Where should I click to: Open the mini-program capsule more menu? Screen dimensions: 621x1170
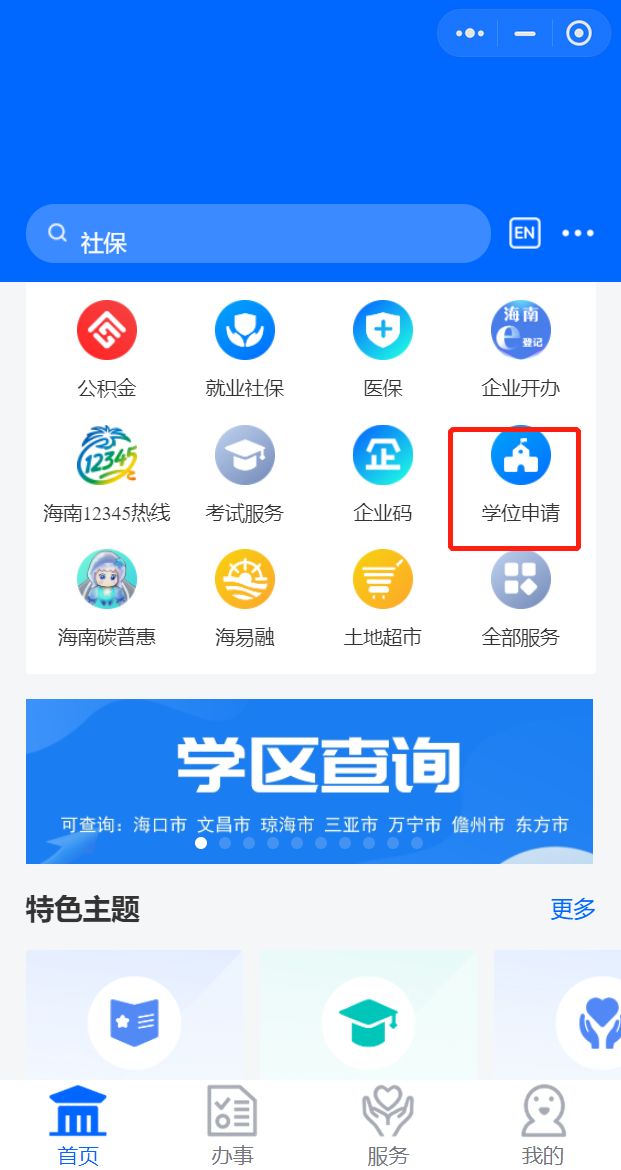tap(470, 33)
